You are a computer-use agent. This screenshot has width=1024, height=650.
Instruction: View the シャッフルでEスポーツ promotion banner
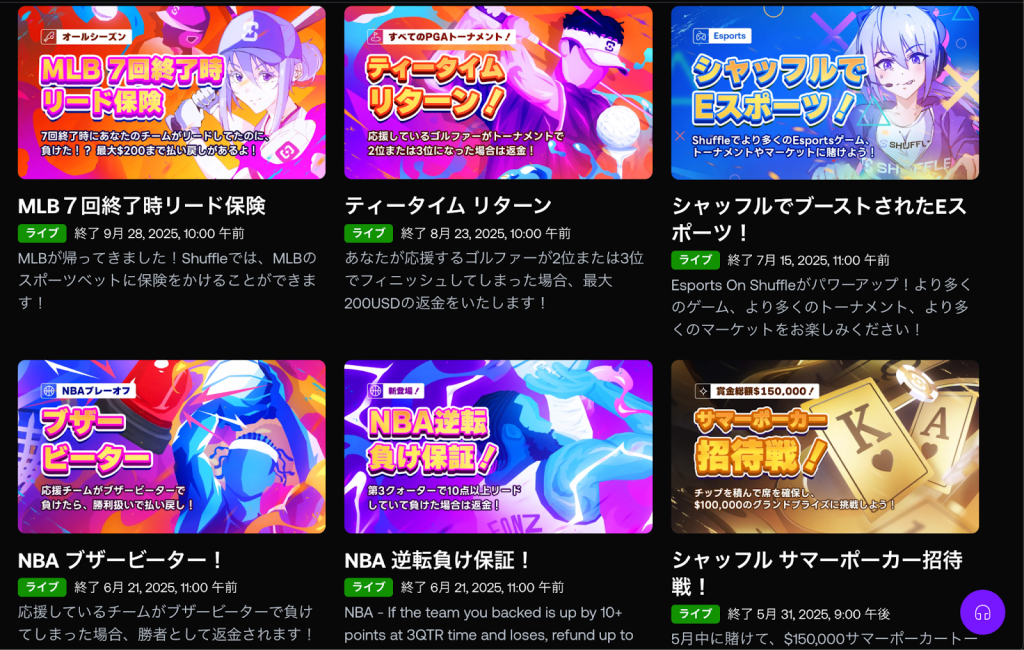click(x=824, y=93)
